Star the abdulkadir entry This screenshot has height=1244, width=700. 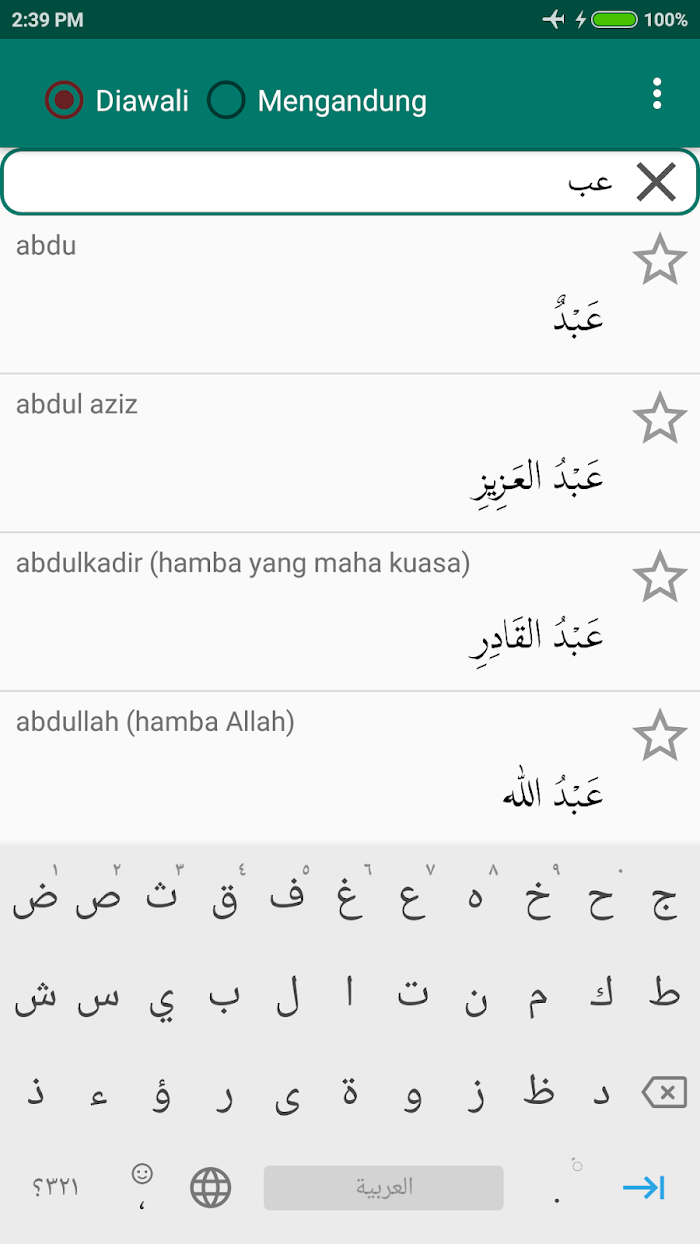pyautogui.click(x=660, y=576)
